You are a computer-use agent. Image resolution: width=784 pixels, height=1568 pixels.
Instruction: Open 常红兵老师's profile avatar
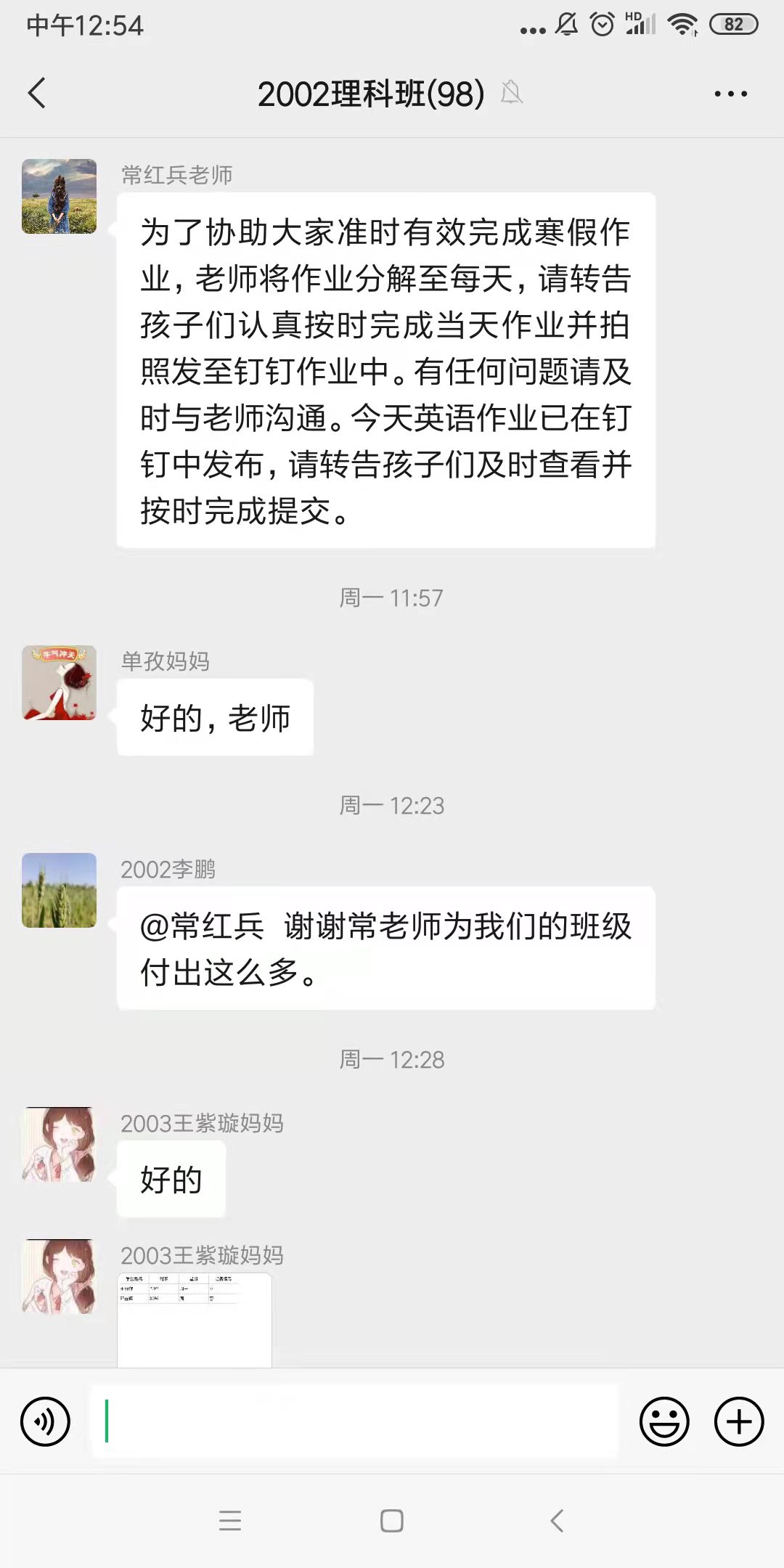59,196
